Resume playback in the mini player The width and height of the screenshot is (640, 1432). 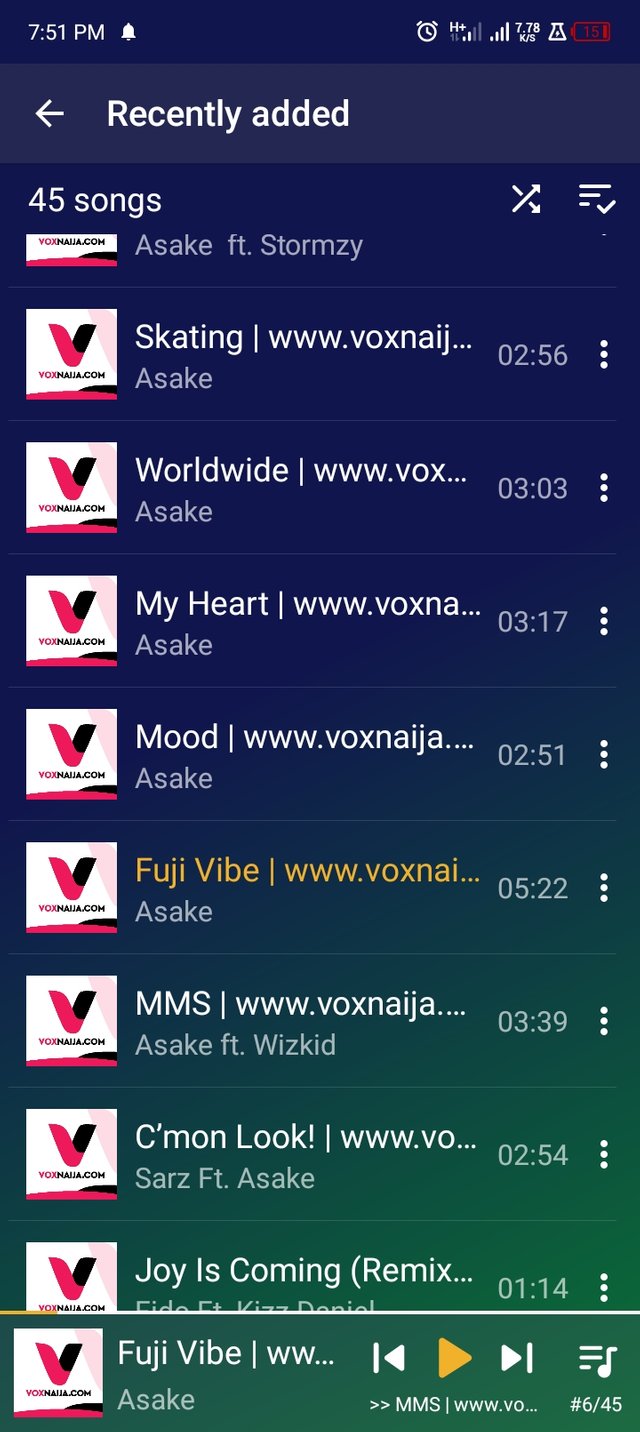click(x=454, y=1357)
